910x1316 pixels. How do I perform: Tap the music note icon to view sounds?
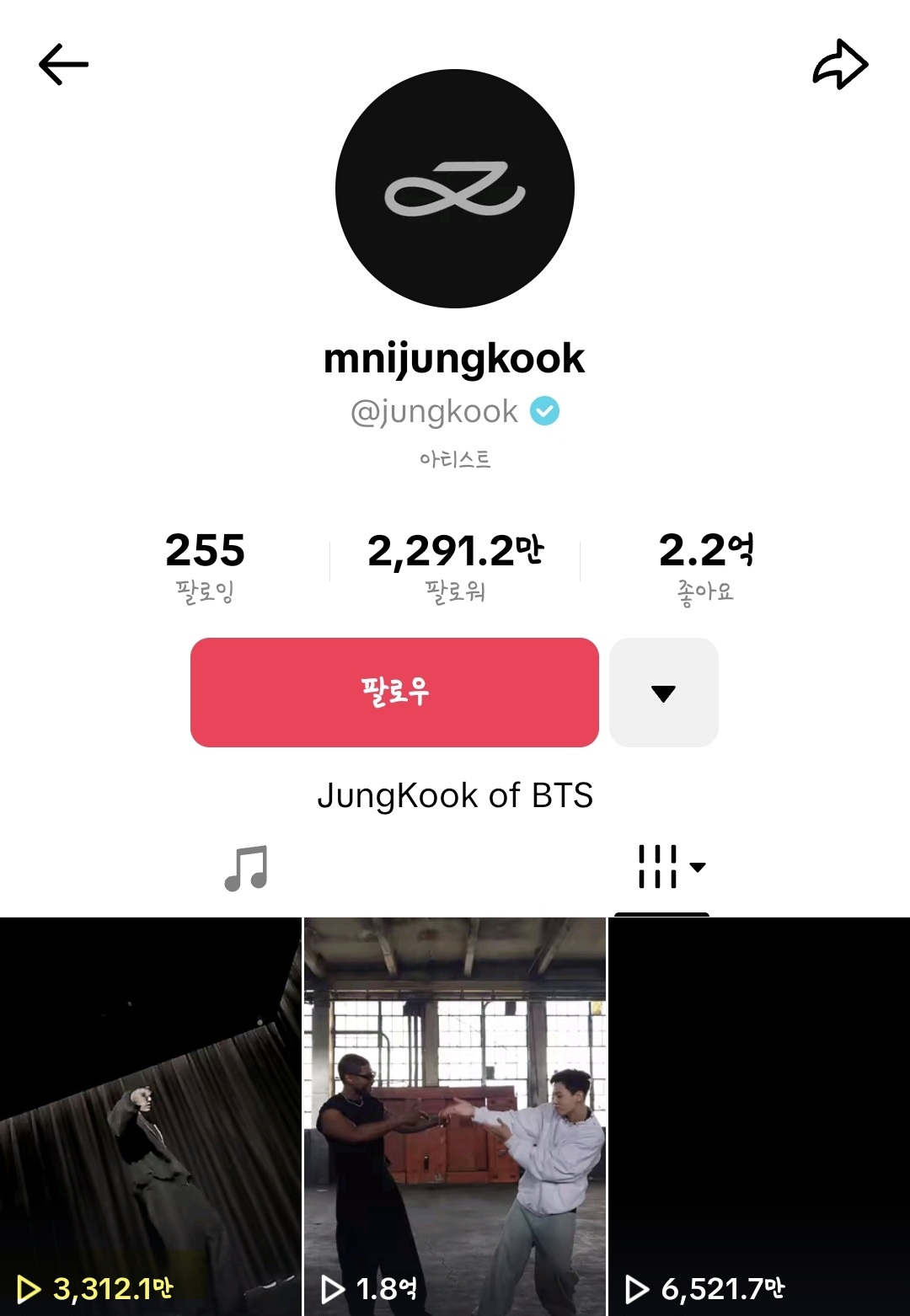click(245, 868)
